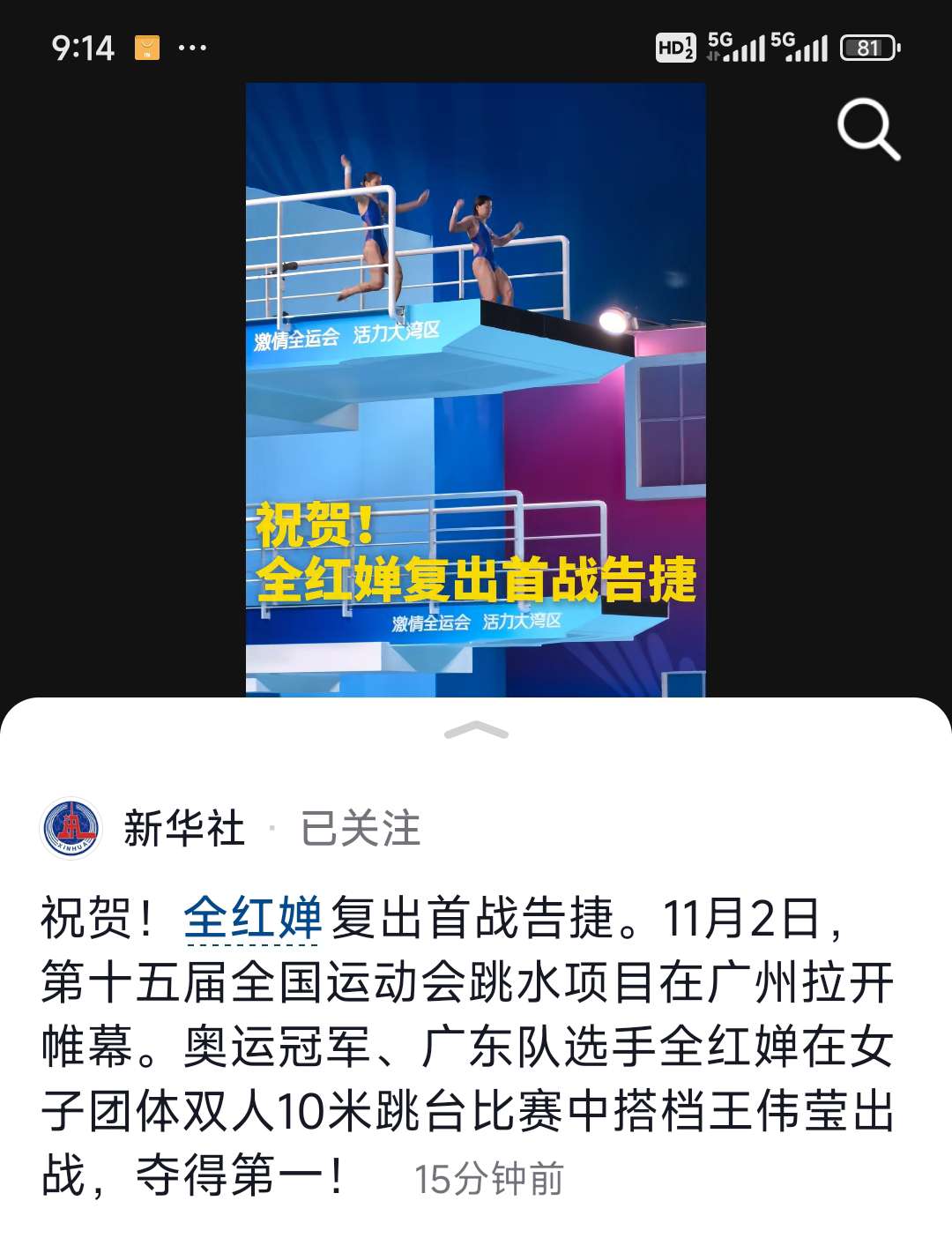Collapse the caption panel with the chevron
This screenshot has height=1238, width=952.
[476, 730]
